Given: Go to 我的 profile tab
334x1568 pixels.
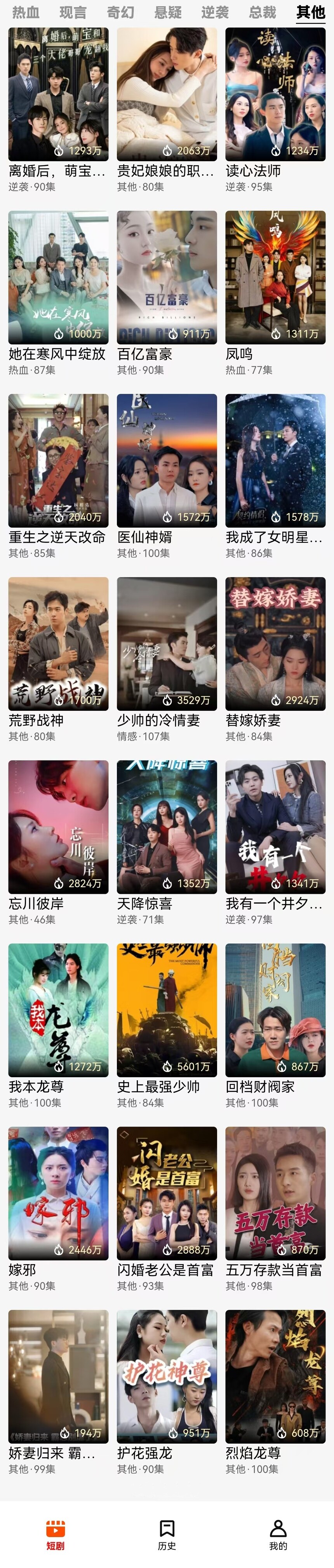Looking at the screenshot, I should [x=278, y=1534].
